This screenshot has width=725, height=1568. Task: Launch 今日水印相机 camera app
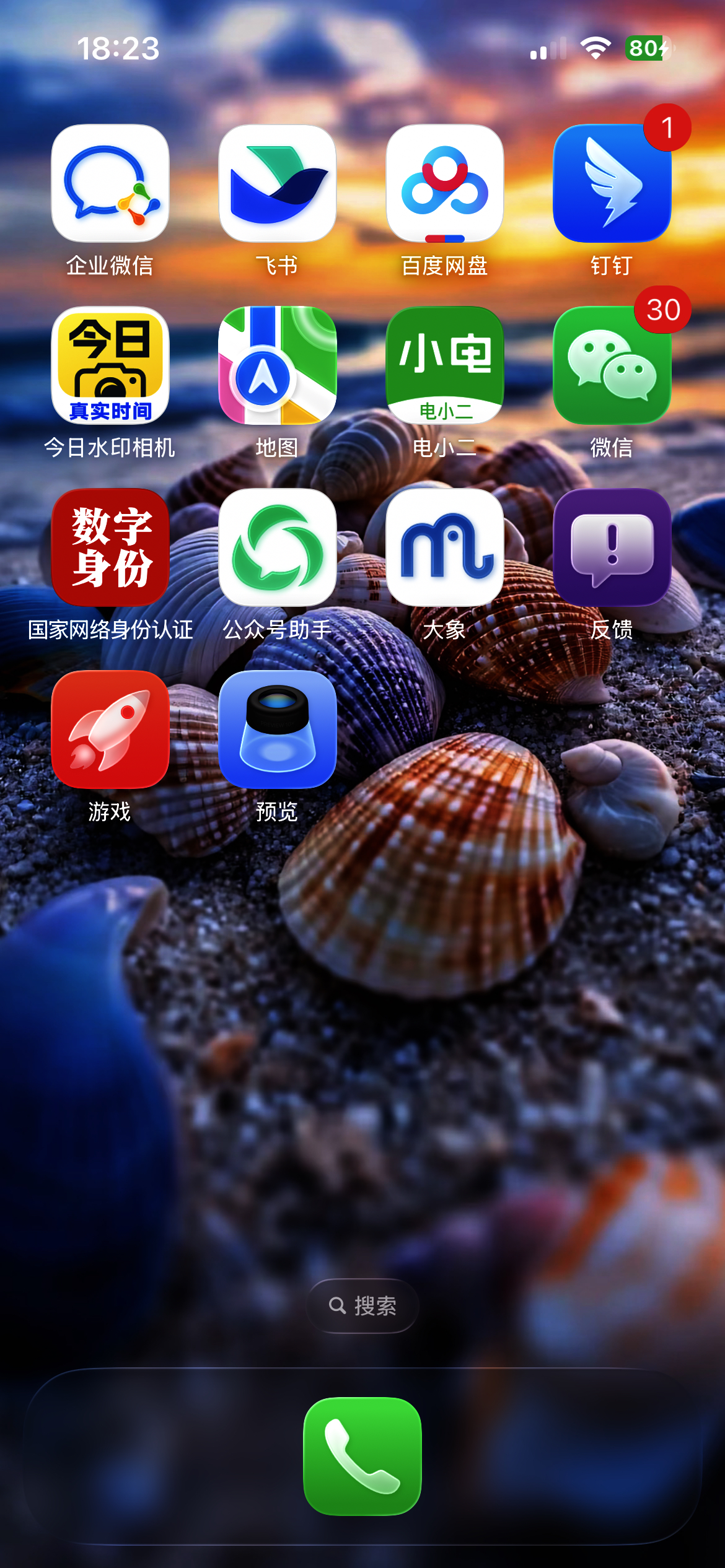point(110,367)
